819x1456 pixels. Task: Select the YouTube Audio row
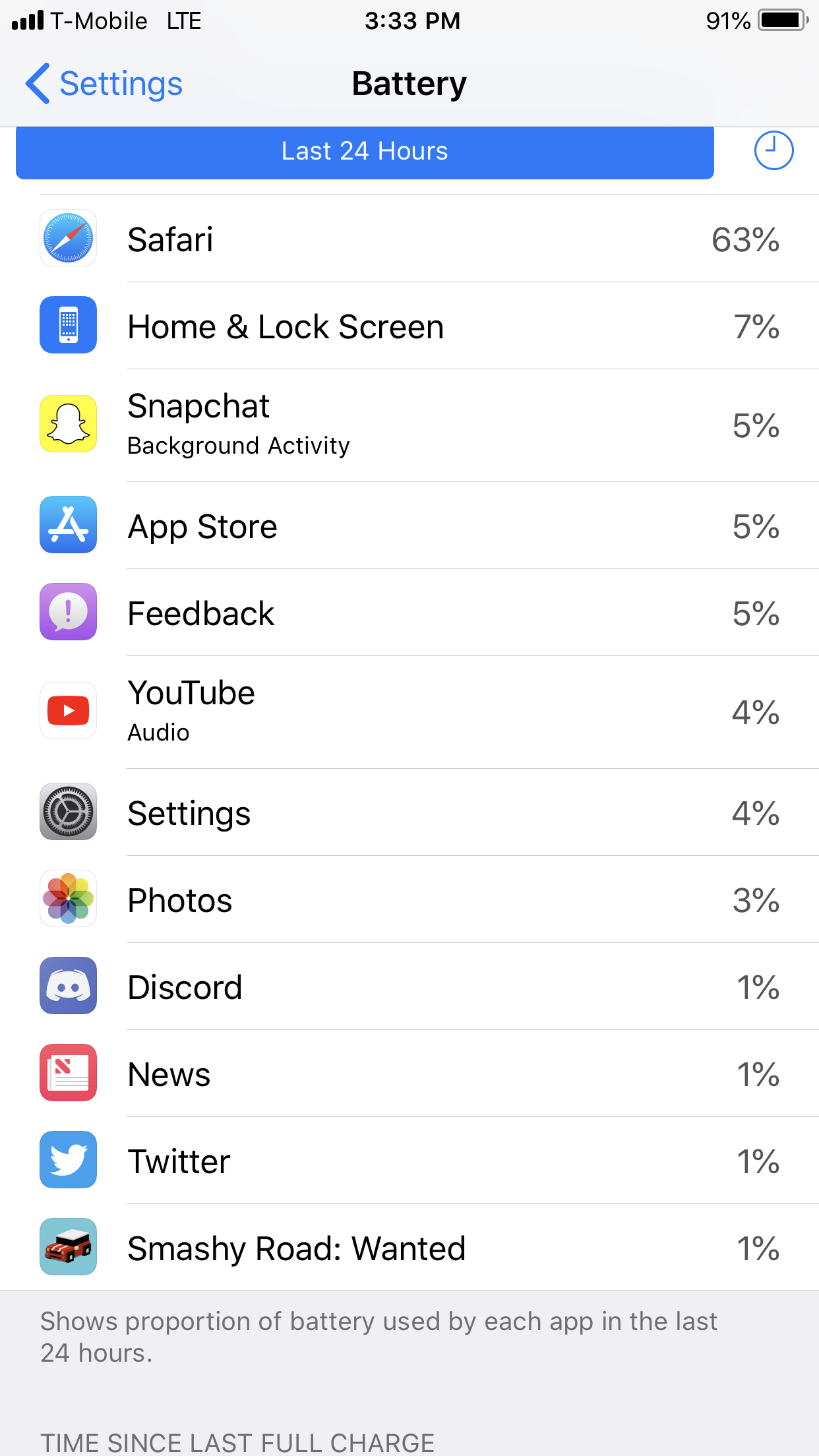pyautogui.click(x=409, y=712)
